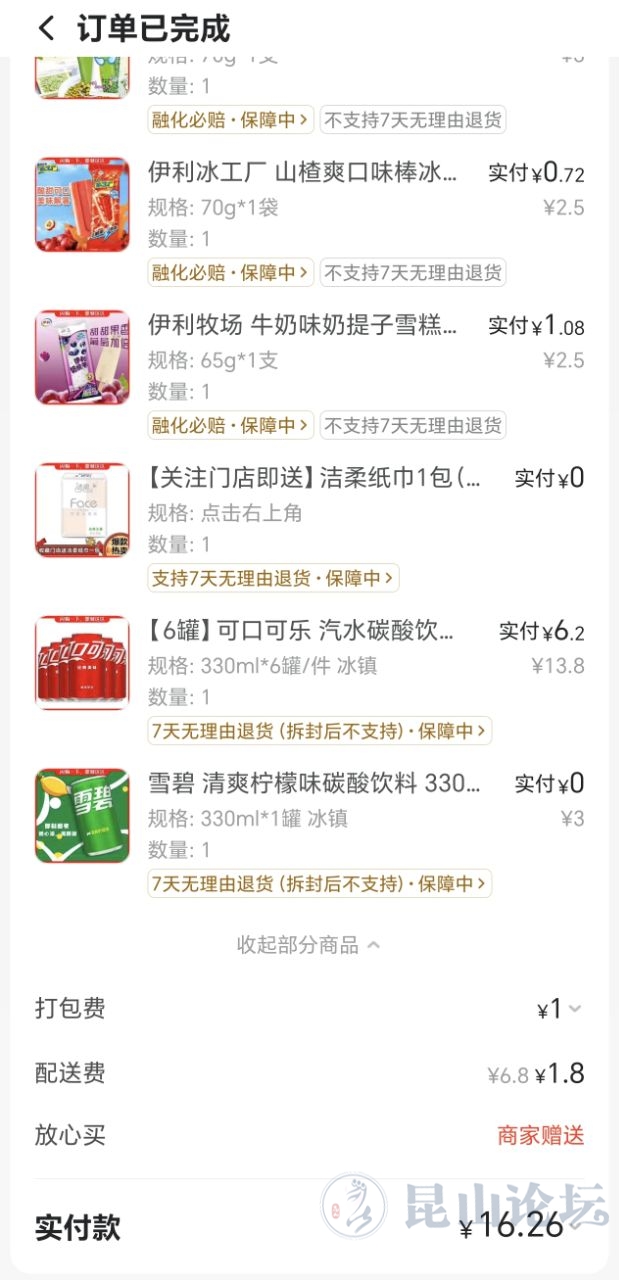Open the 伊利冰工厂 山楂爽口味棒冰 item
Viewport: 619px width, 1280px height.
302,173
